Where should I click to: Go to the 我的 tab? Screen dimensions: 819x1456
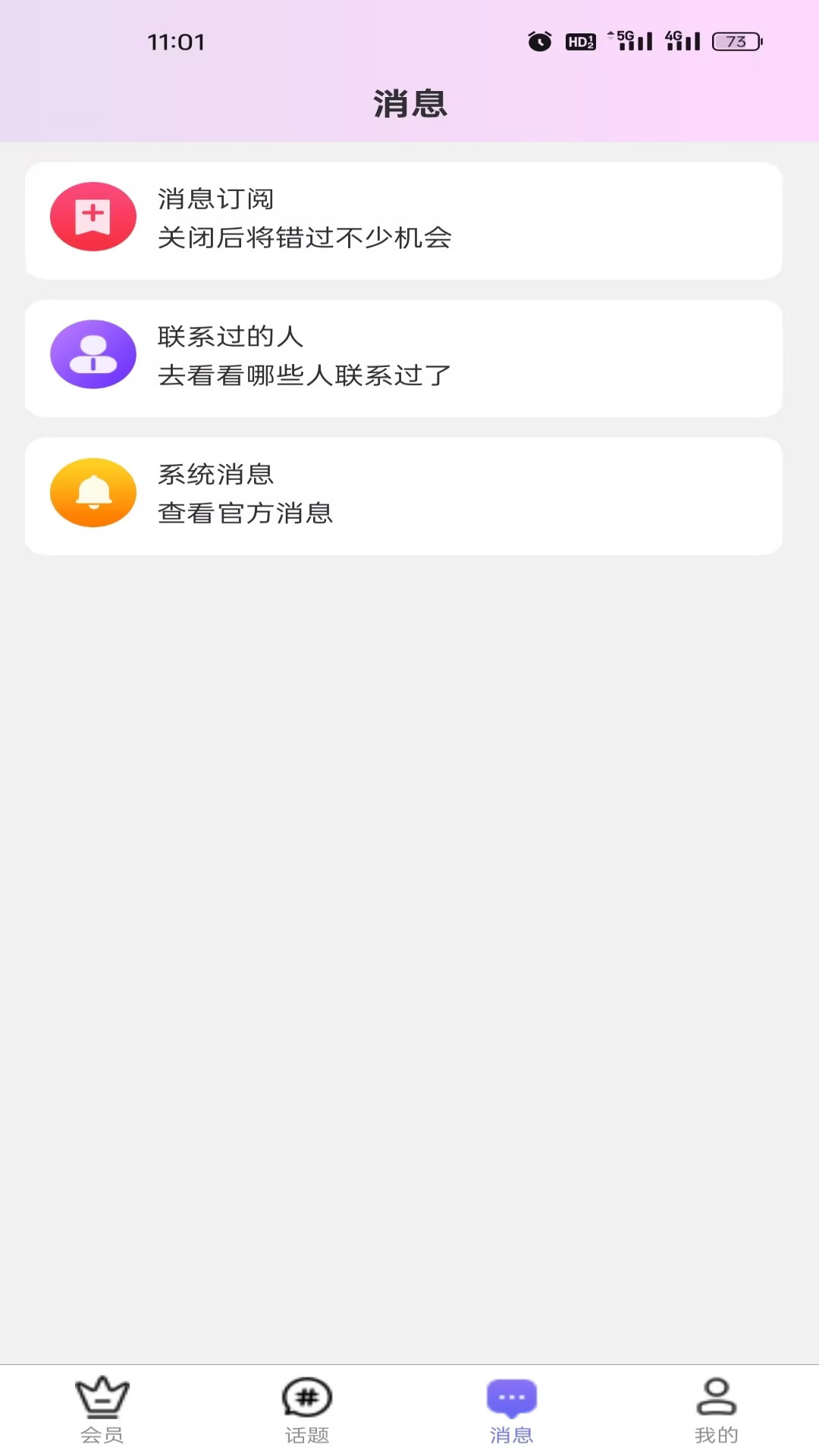click(x=716, y=1409)
